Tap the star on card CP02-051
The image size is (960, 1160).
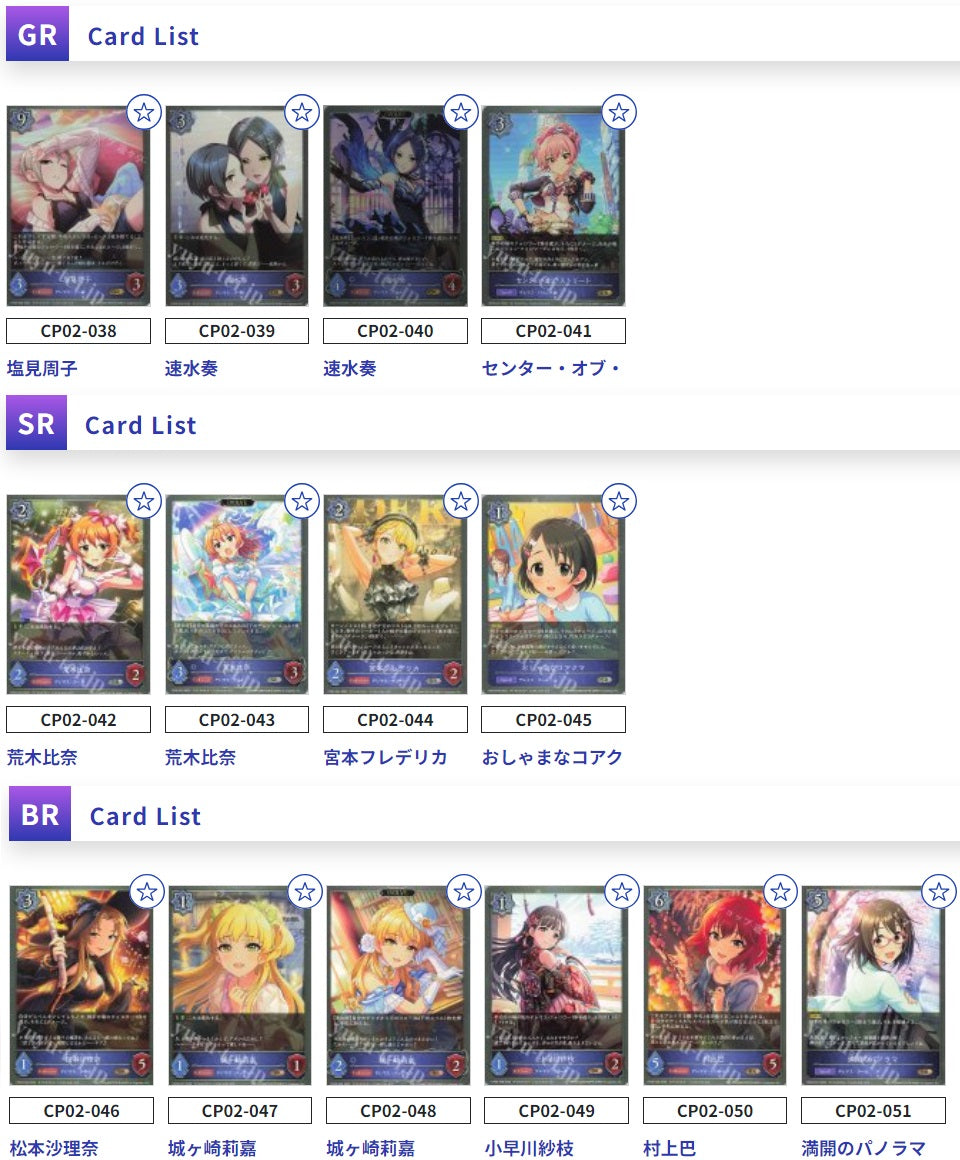[x=938, y=891]
